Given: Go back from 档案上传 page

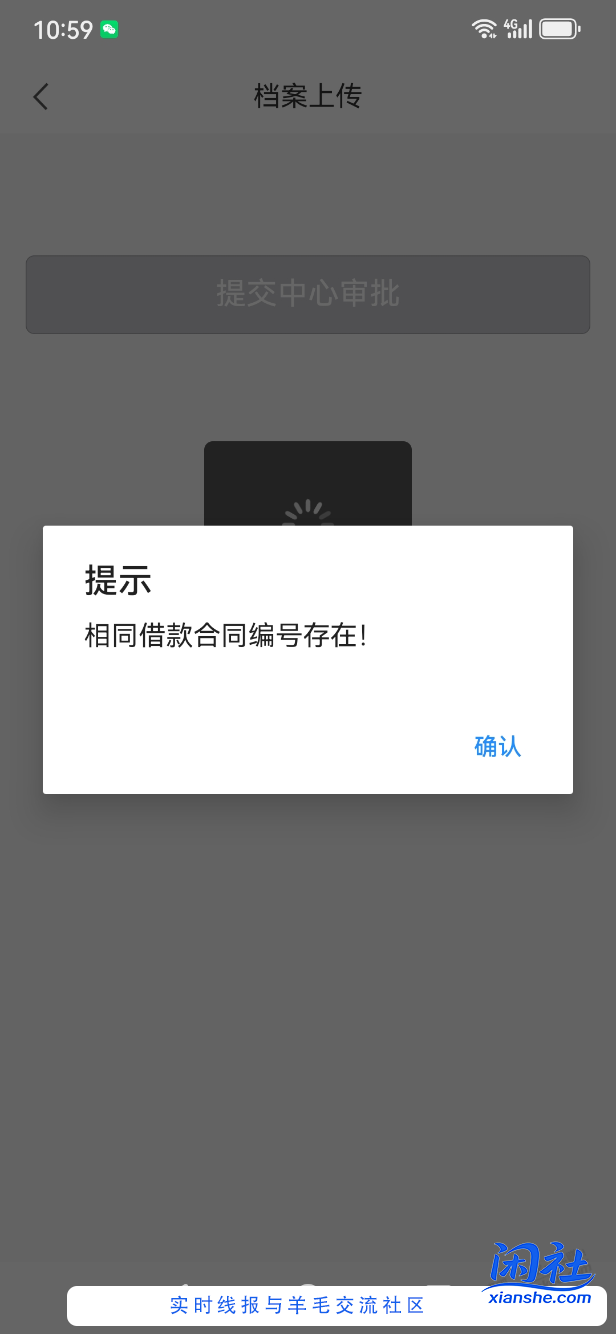Looking at the screenshot, I should click(x=40, y=96).
